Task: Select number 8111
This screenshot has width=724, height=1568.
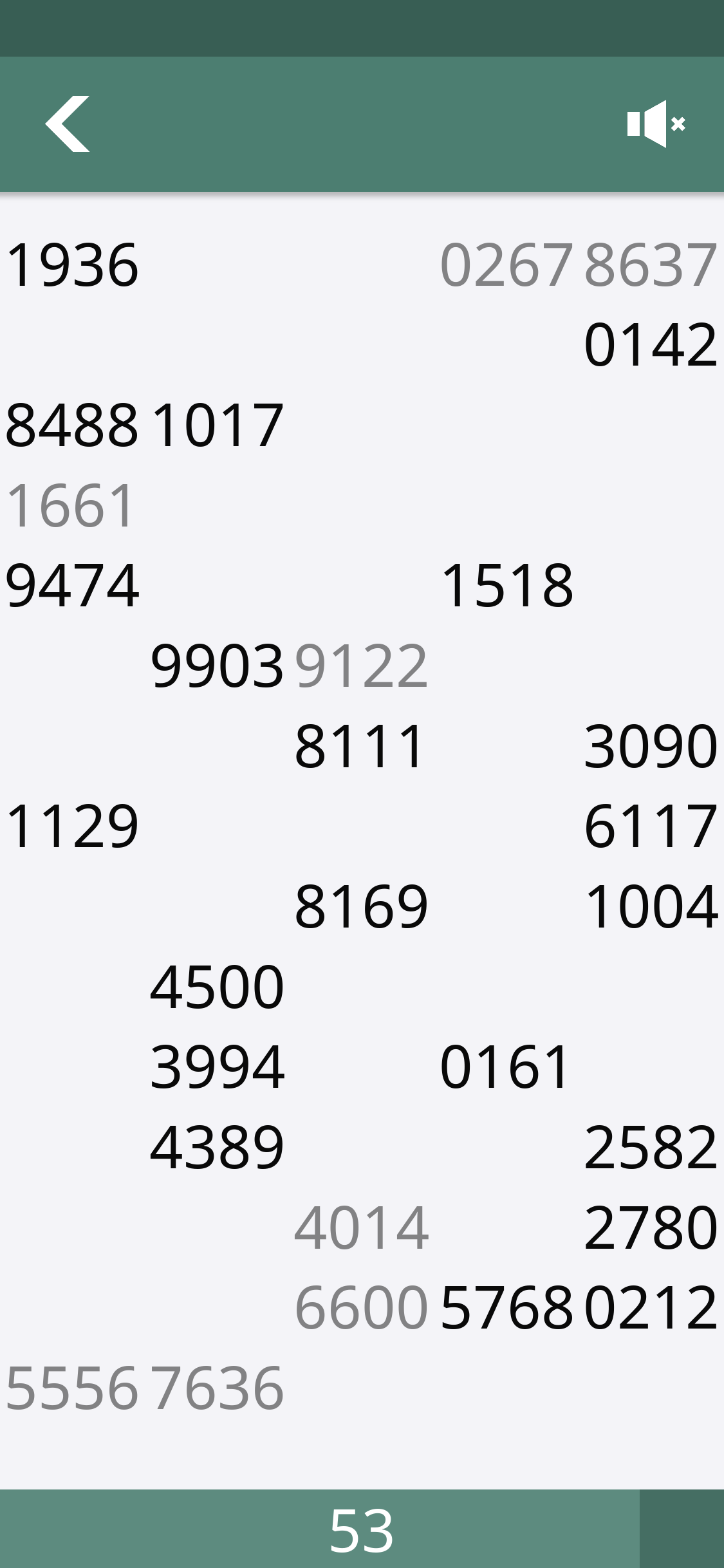Action: [x=360, y=746]
